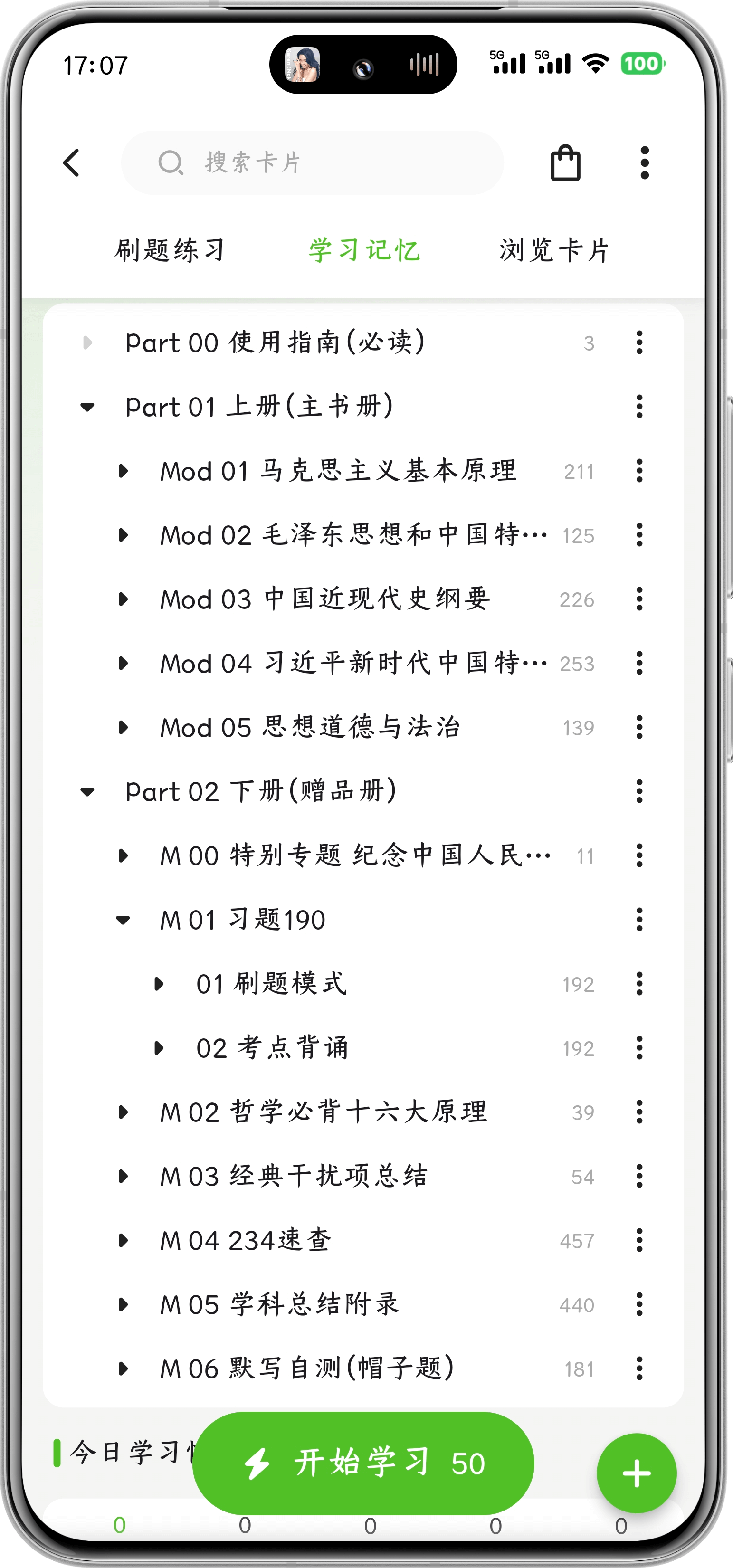Collapse Part 02 下册(赠品册)
733x1568 pixels.
pos(88,791)
